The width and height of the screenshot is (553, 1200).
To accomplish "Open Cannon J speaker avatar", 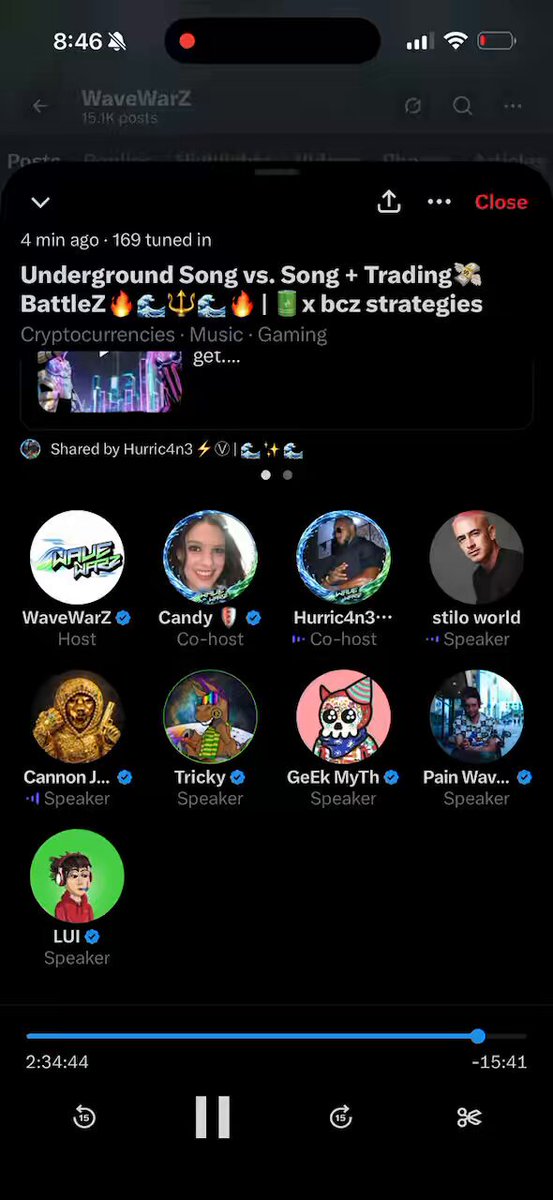I will [77, 717].
